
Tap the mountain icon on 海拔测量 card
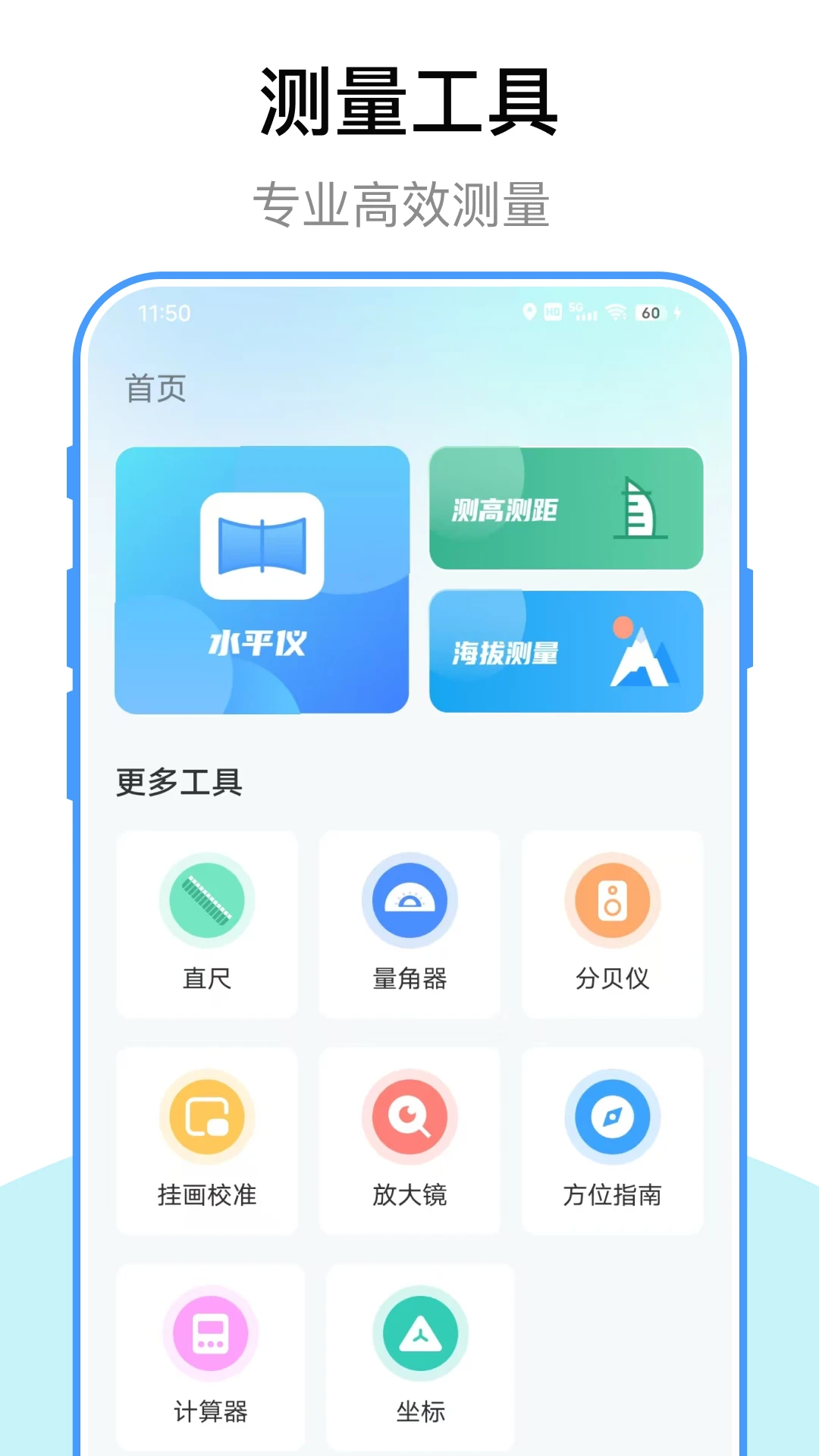pyautogui.click(x=646, y=654)
